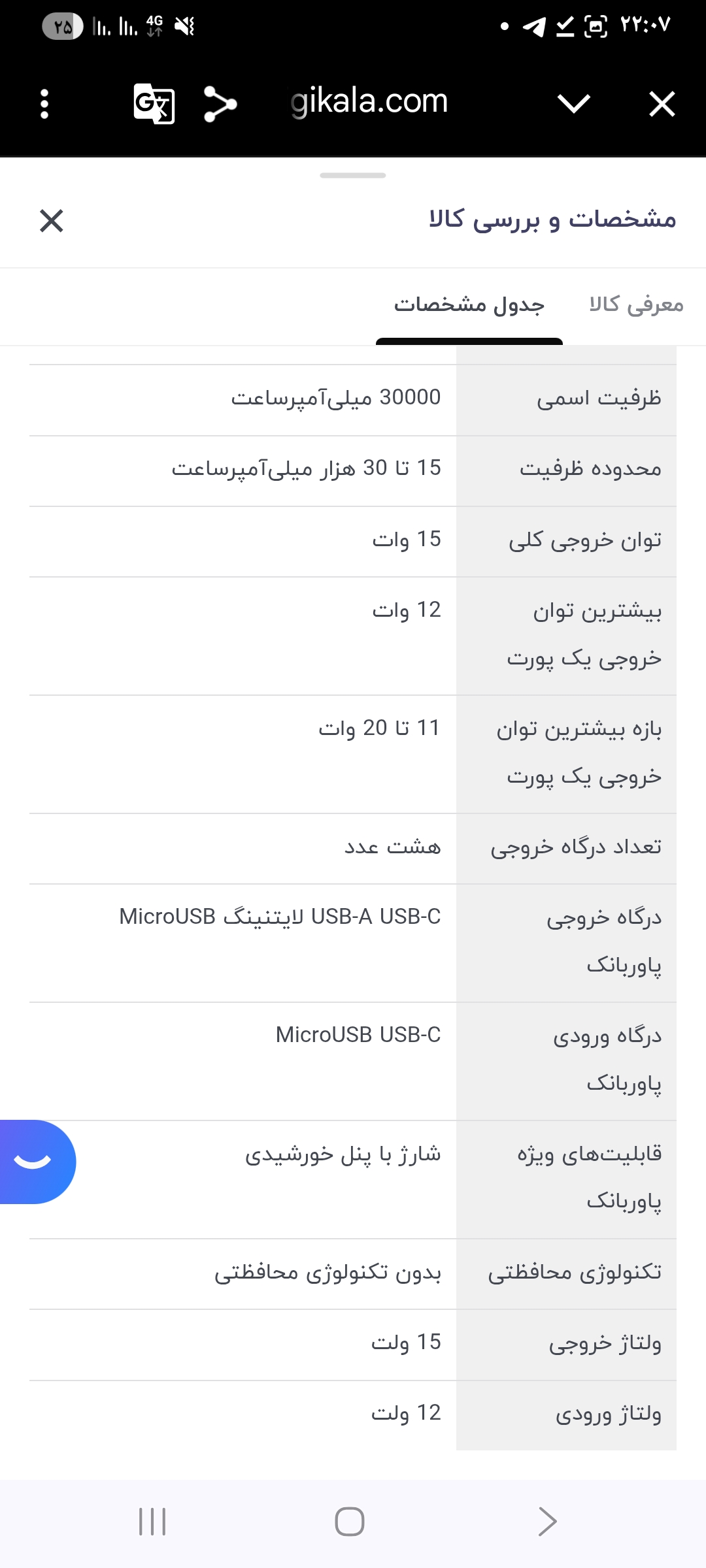
Task: Close the in-app browser
Action: pyautogui.click(x=662, y=104)
